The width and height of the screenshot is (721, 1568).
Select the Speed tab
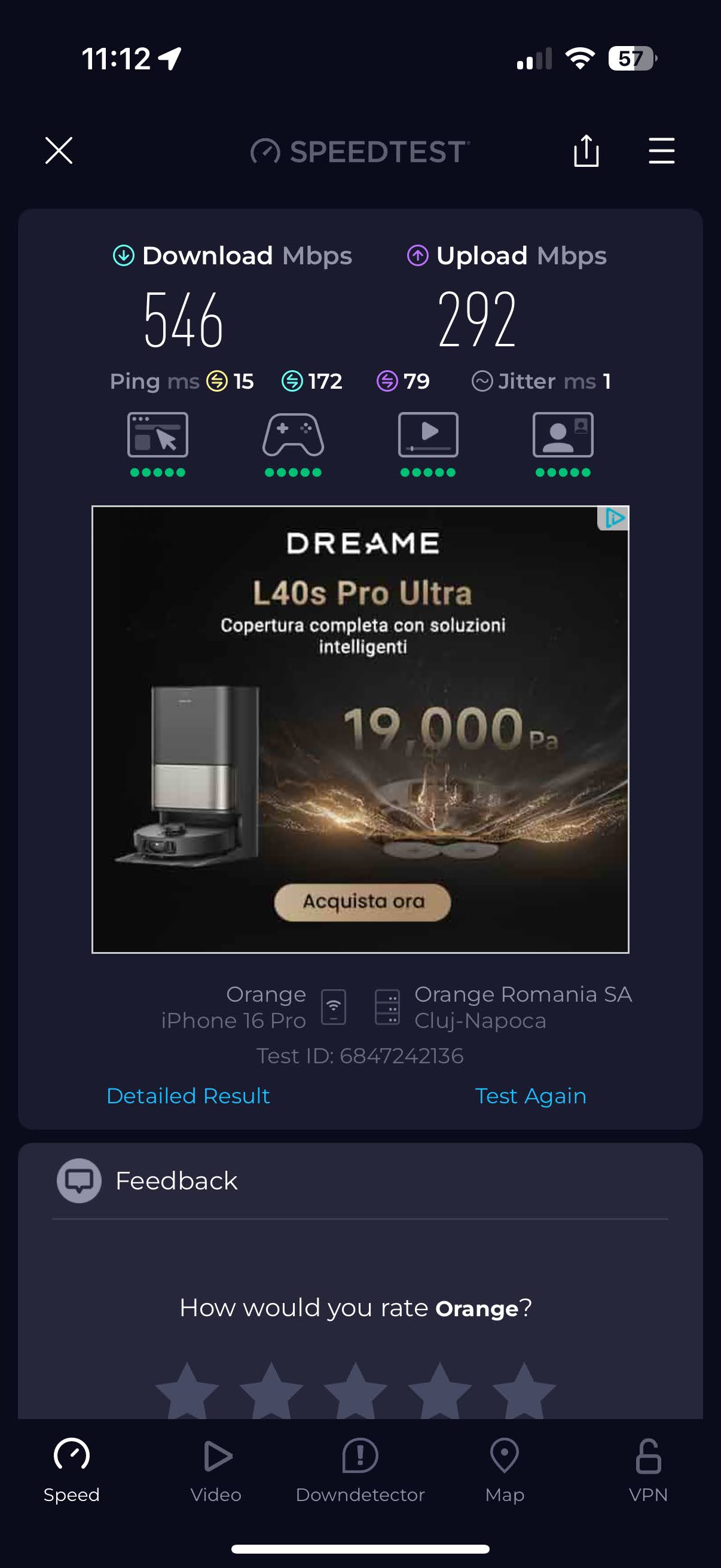click(x=72, y=1469)
